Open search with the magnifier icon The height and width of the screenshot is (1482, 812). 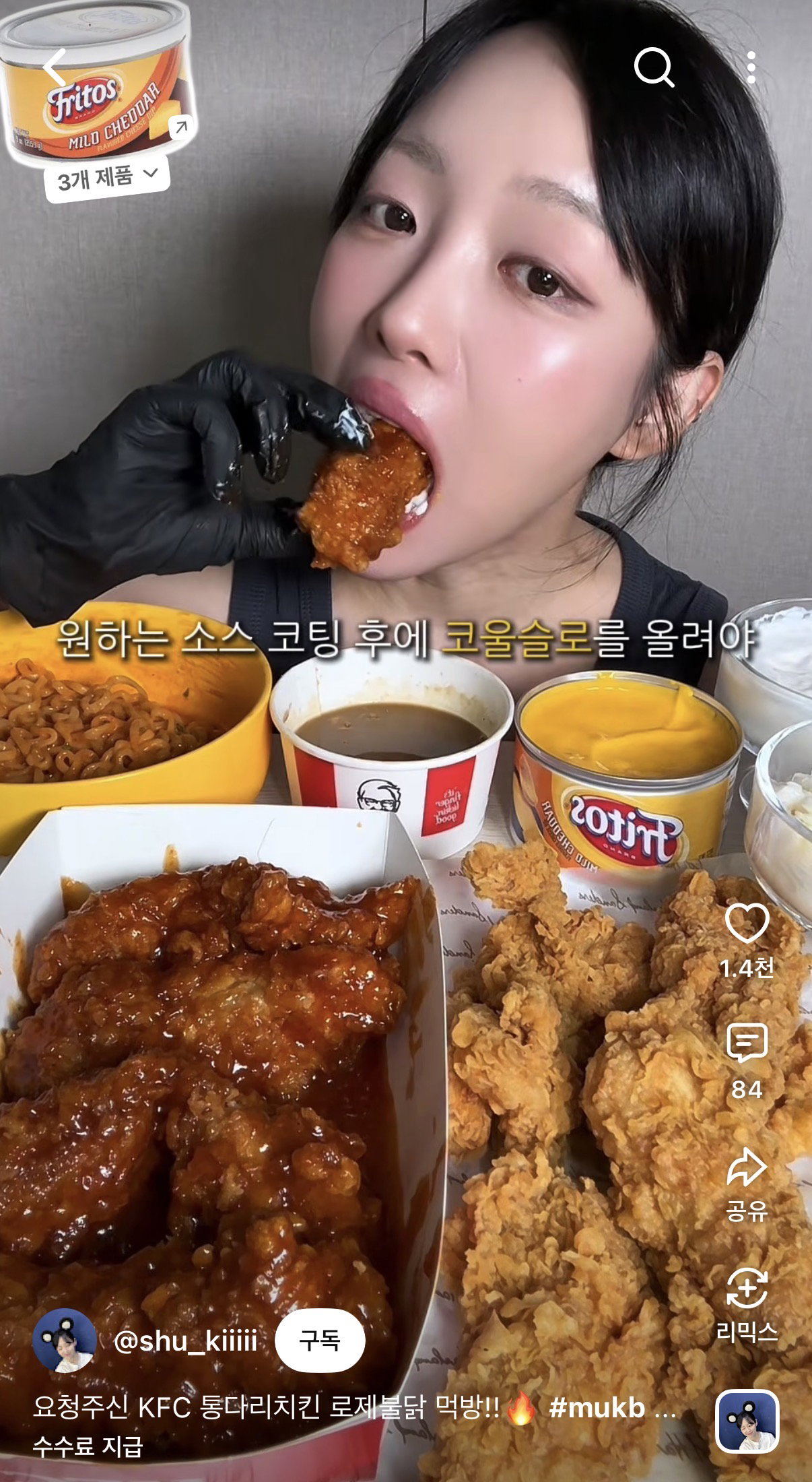[654, 67]
